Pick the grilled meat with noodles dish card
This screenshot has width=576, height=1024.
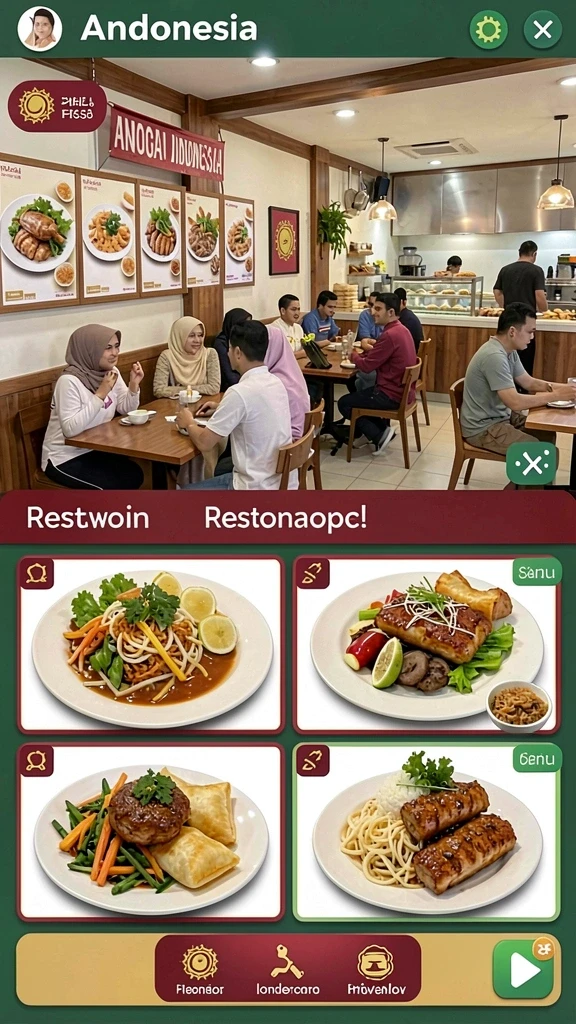(x=427, y=831)
